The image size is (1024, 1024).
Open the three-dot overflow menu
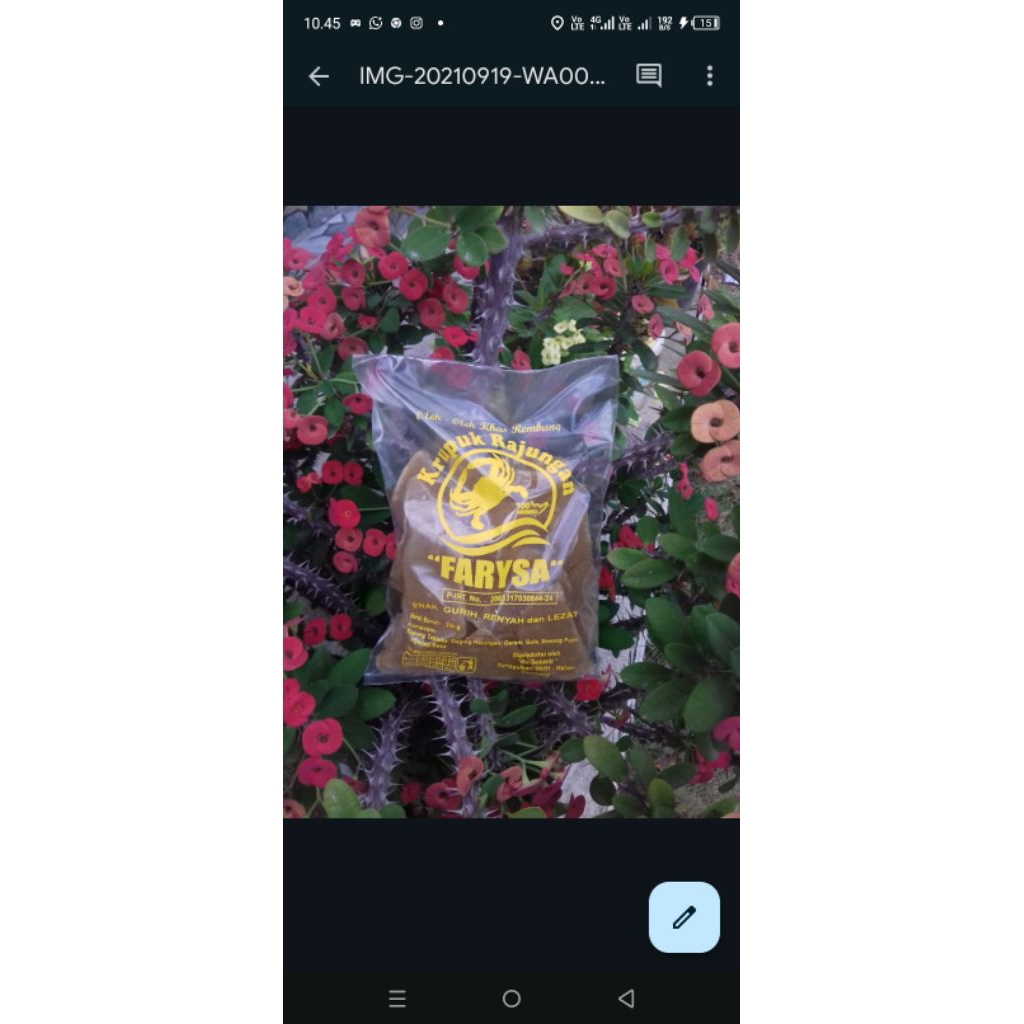(x=710, y=76)
